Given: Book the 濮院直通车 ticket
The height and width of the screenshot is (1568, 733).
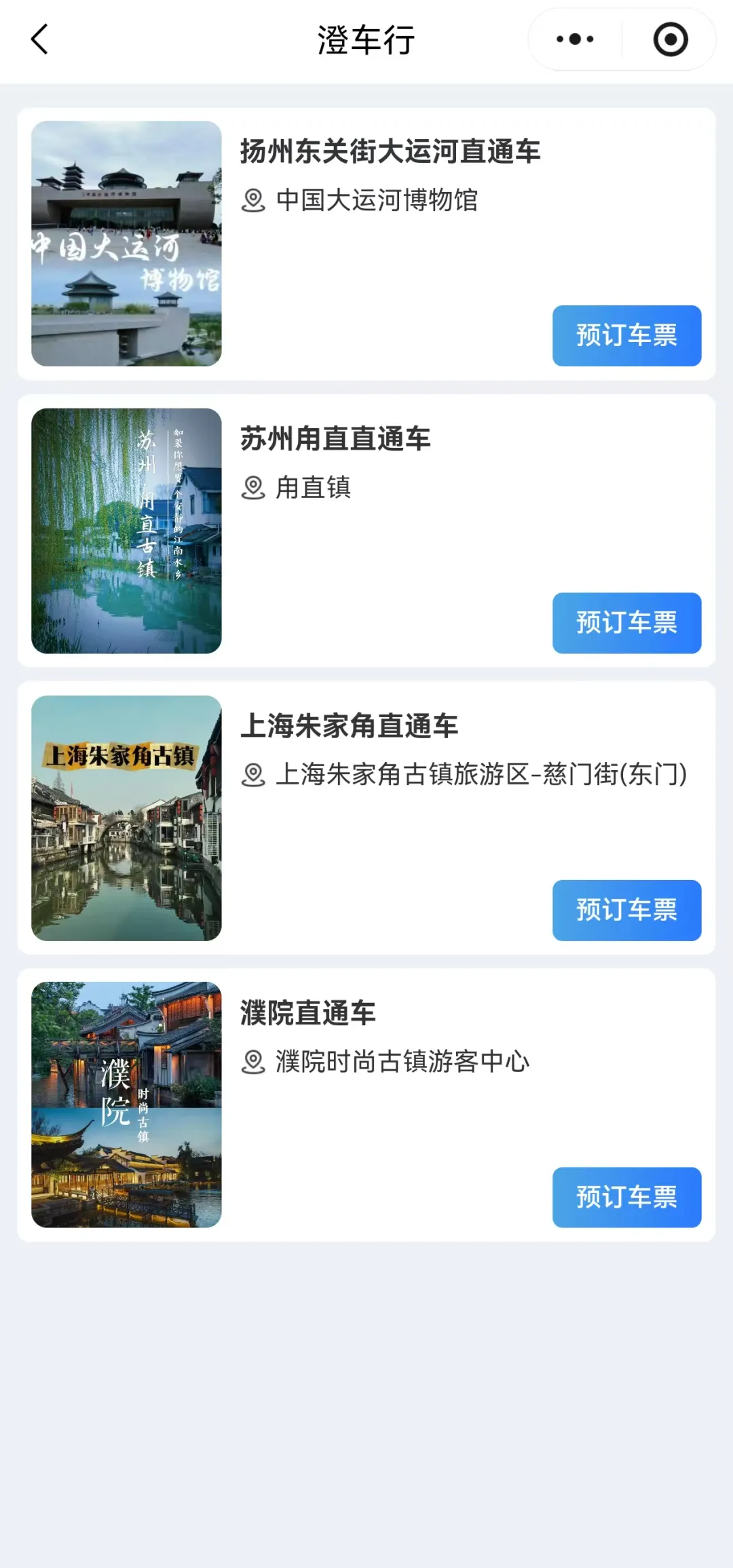Looking at the screenshot, I should coord(626,1197).
